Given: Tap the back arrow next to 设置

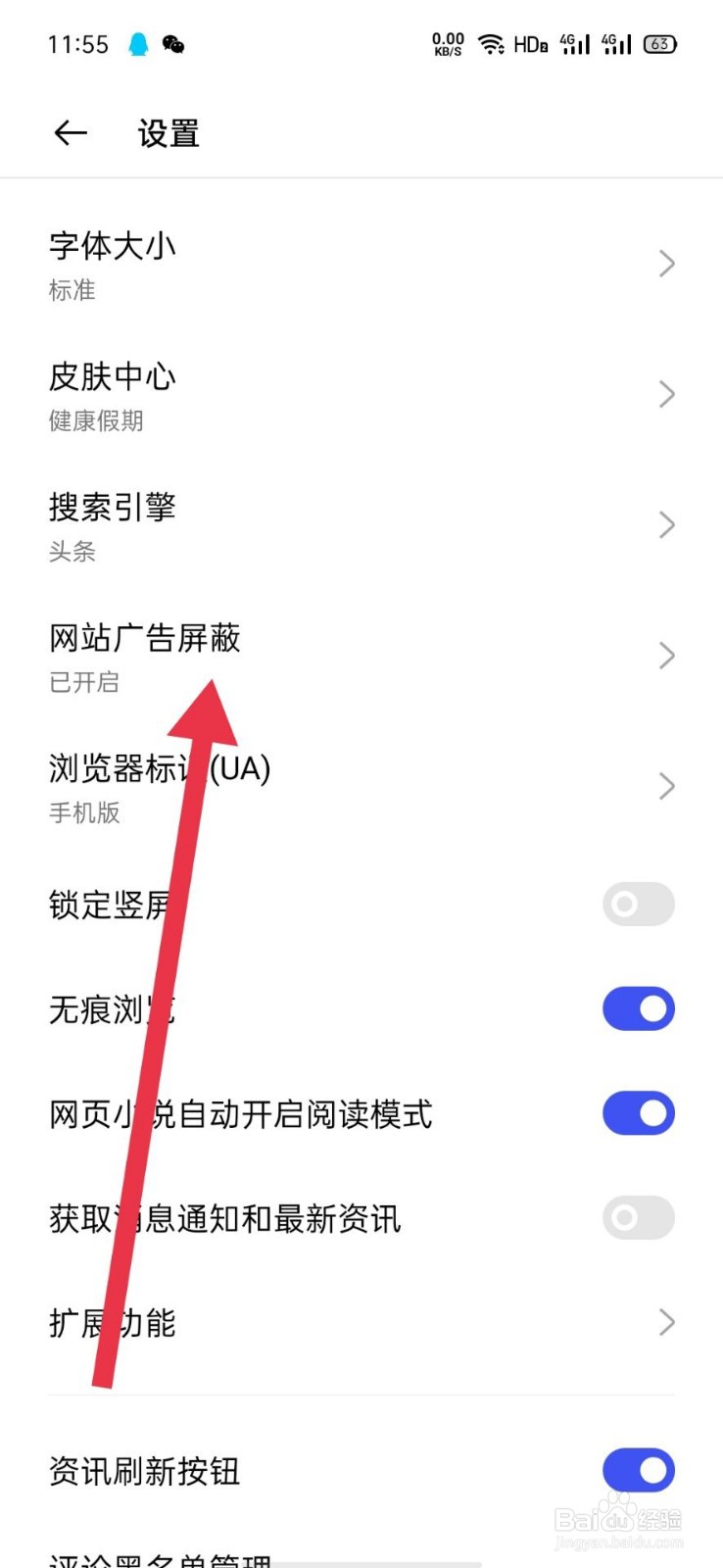Looking at the screenshot, I should (69, 132).
